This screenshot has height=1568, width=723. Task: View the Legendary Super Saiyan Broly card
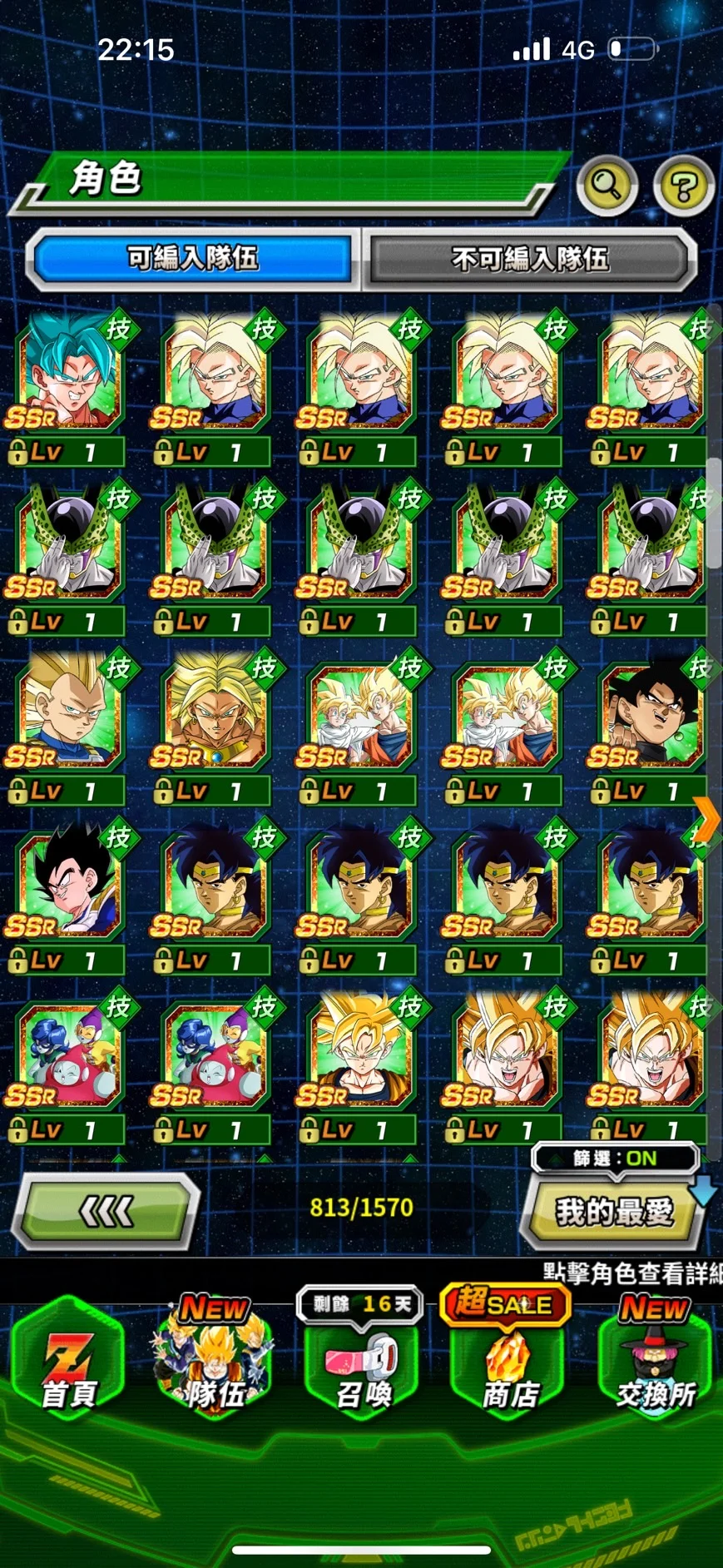[x=212, y=713]
